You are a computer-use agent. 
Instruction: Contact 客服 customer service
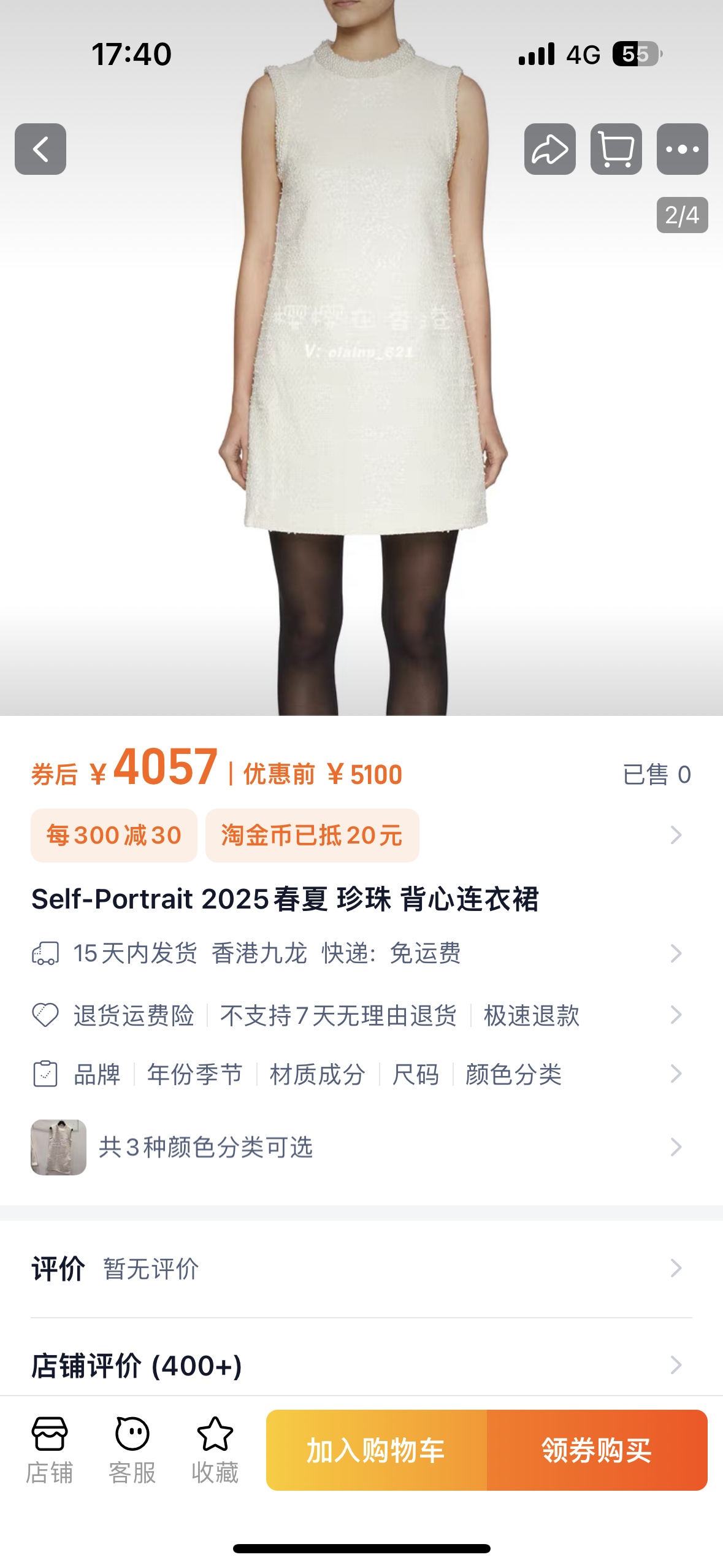tap(132, 1450)
